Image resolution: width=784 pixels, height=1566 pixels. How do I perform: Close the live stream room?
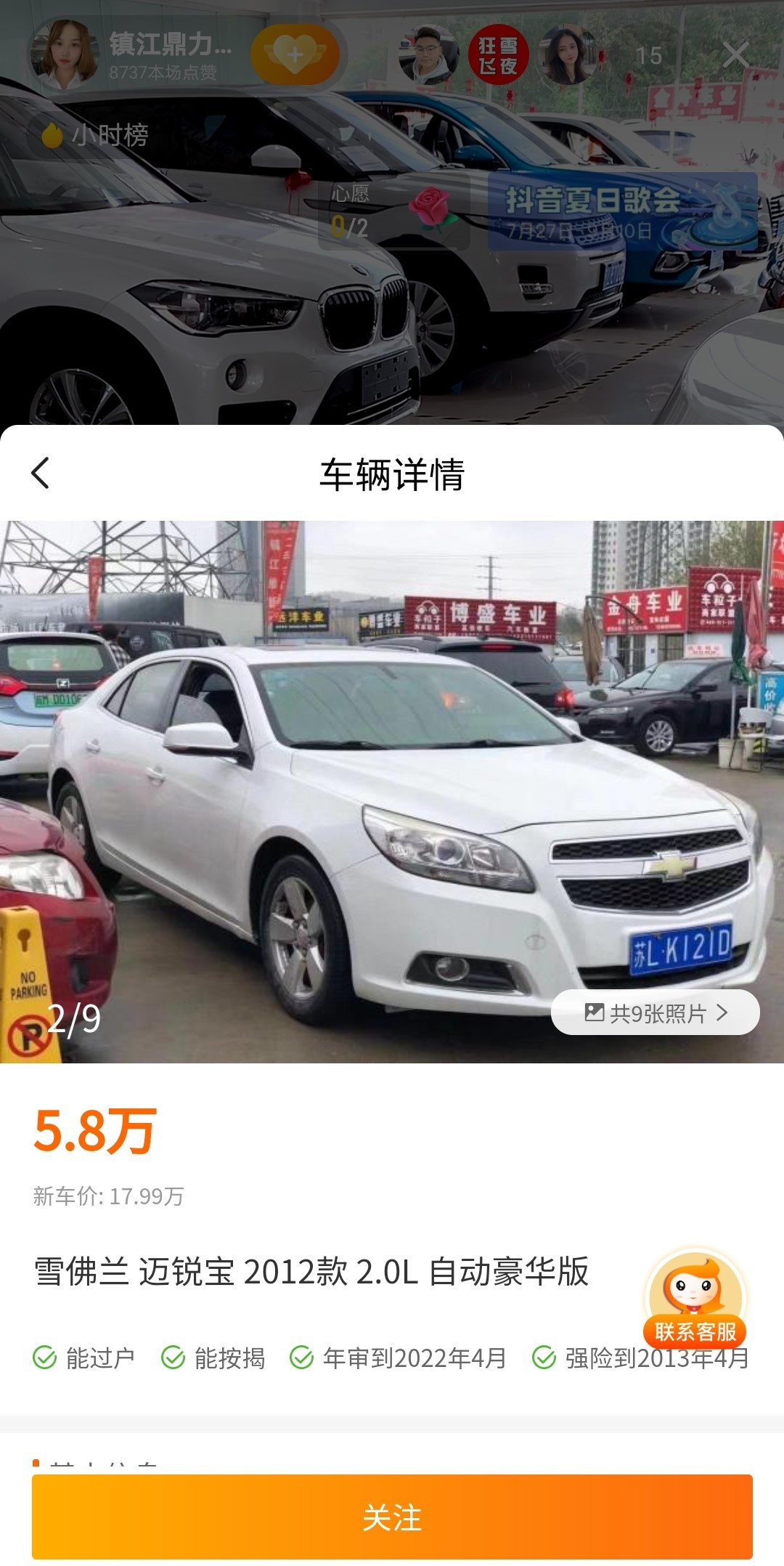(x=736, y=54)
